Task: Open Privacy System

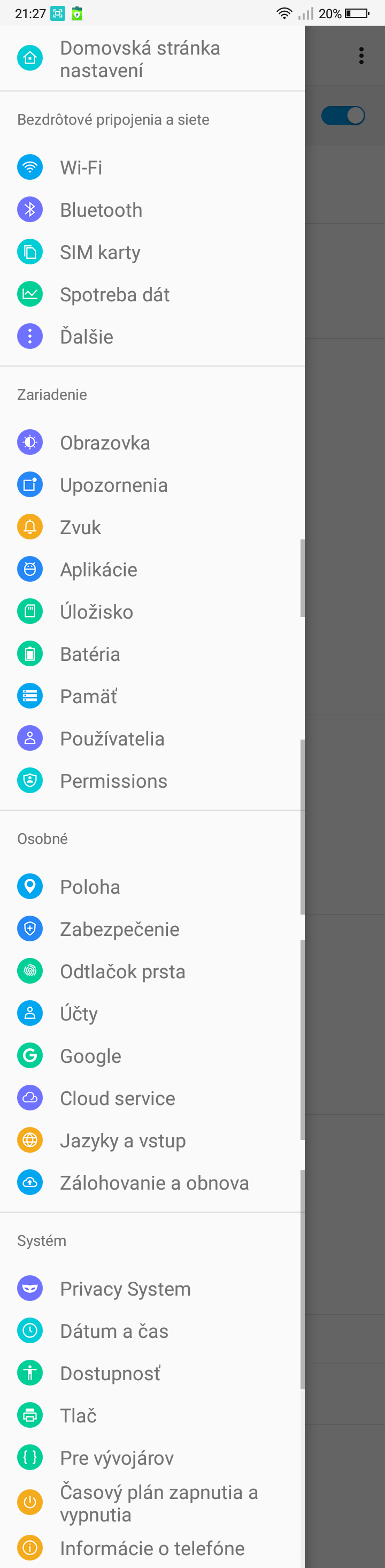Action: 125,1289
